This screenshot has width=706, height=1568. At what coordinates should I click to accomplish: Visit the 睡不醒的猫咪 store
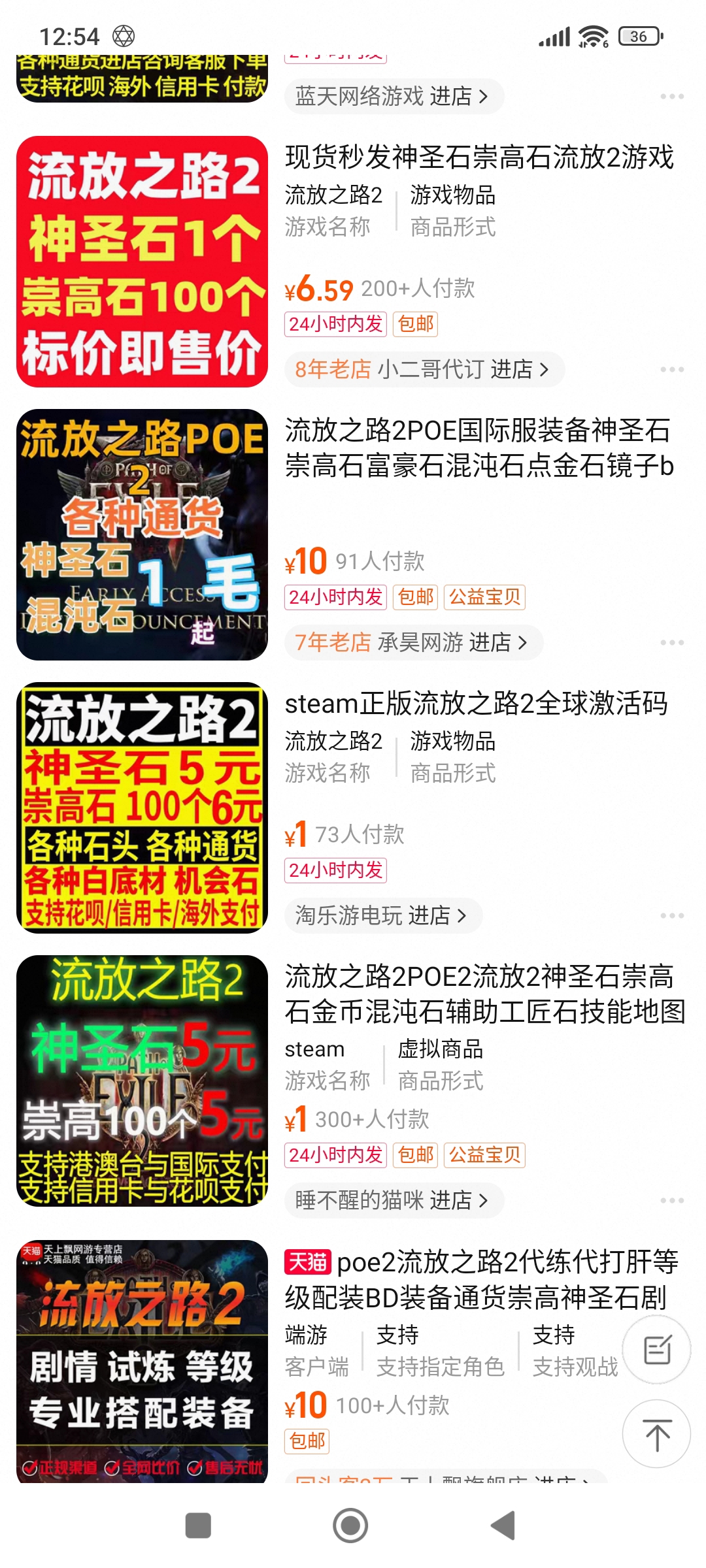[394, 1201]
